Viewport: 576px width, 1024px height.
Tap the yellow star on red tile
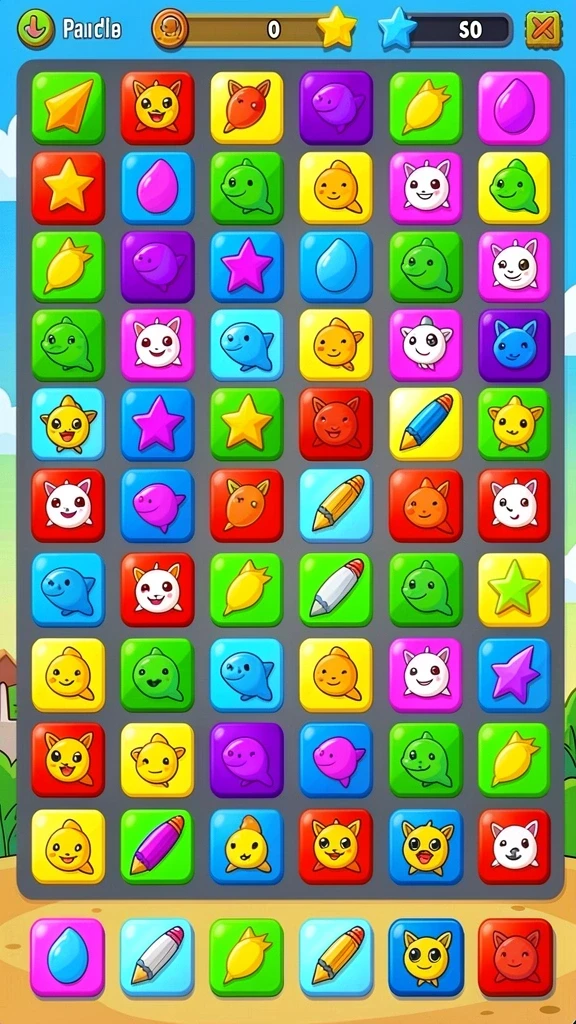(68, 188)
